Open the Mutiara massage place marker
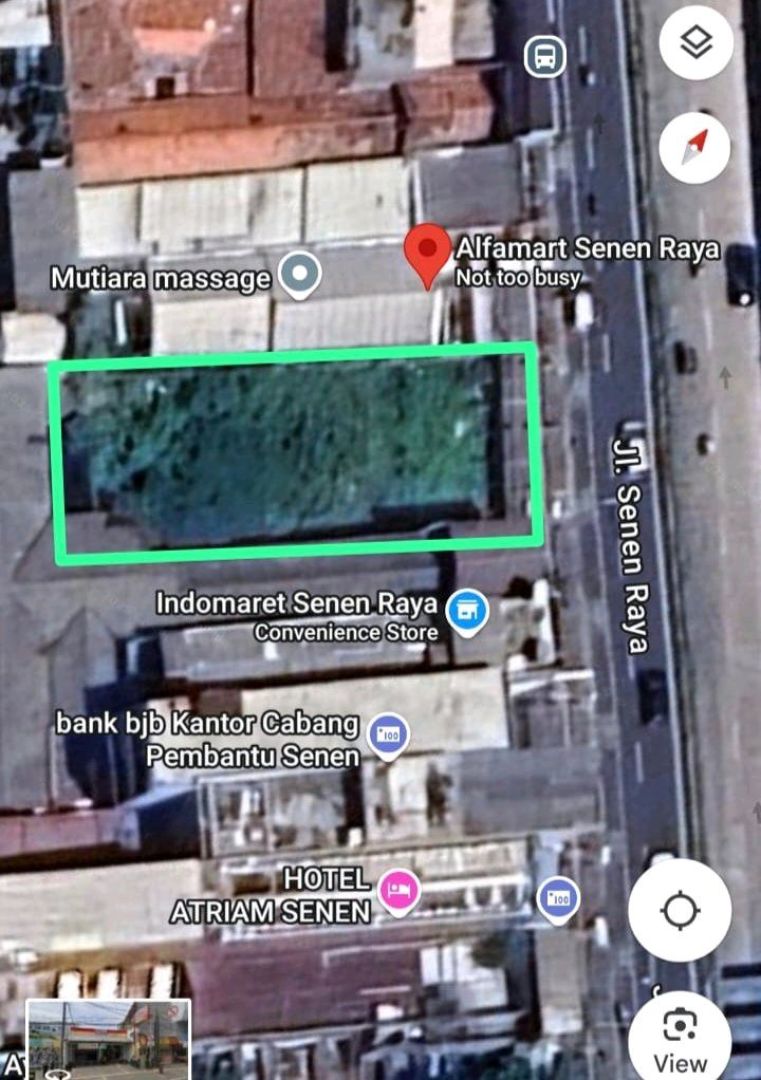Screen dimensions: 761x1080 (x=298, y=275)
